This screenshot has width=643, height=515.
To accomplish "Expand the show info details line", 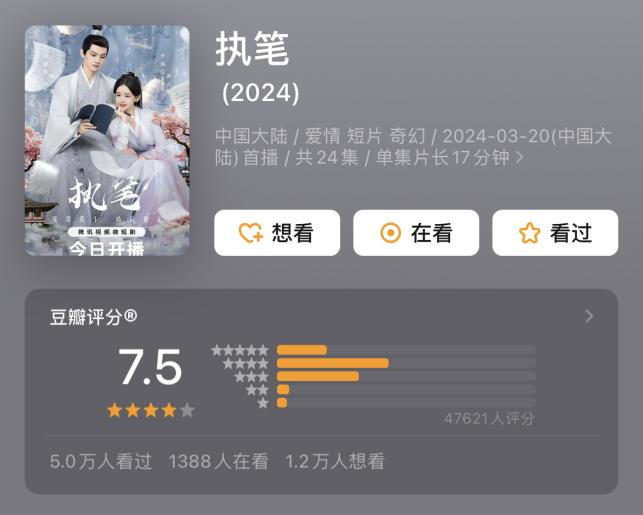I will click(519, 157).
